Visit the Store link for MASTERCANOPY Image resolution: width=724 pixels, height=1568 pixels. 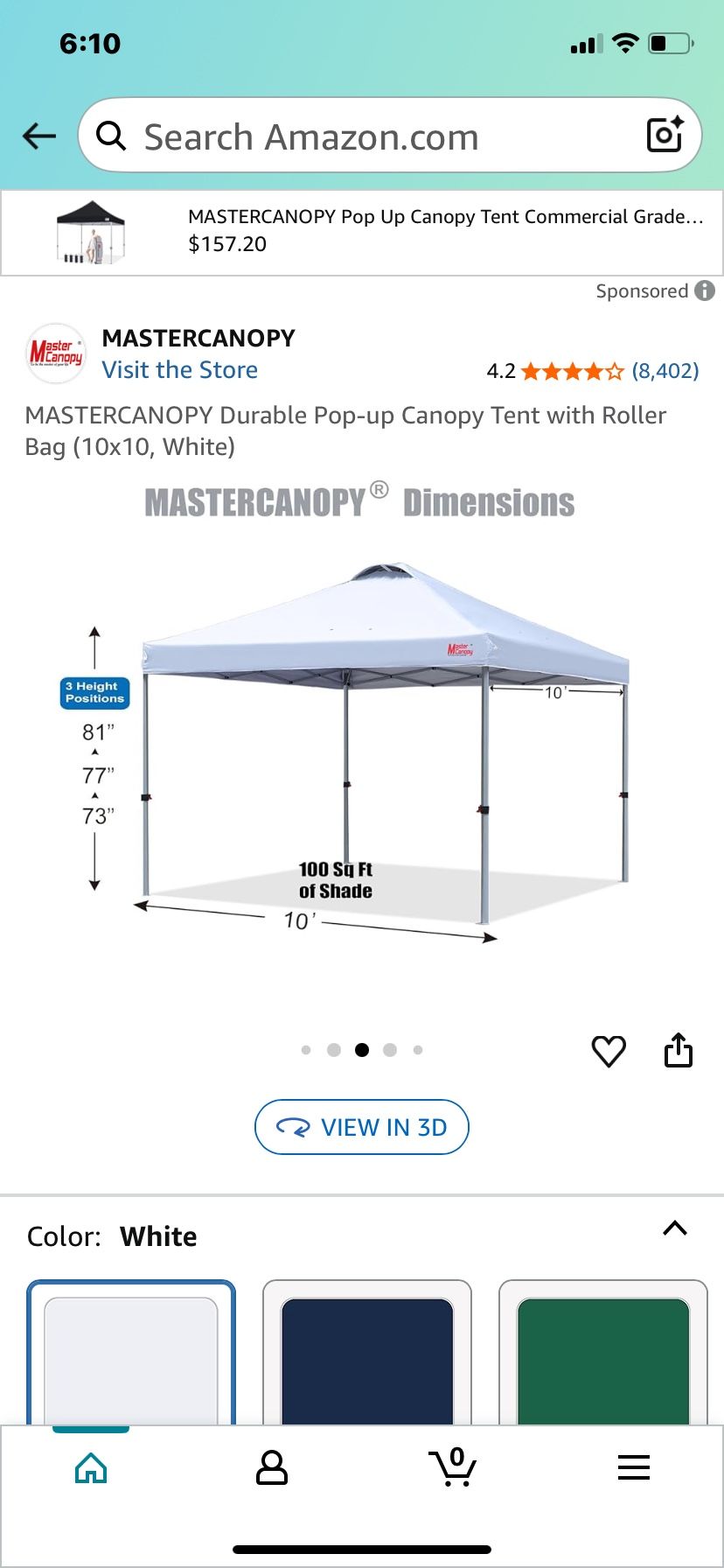[x=180, y=370]
